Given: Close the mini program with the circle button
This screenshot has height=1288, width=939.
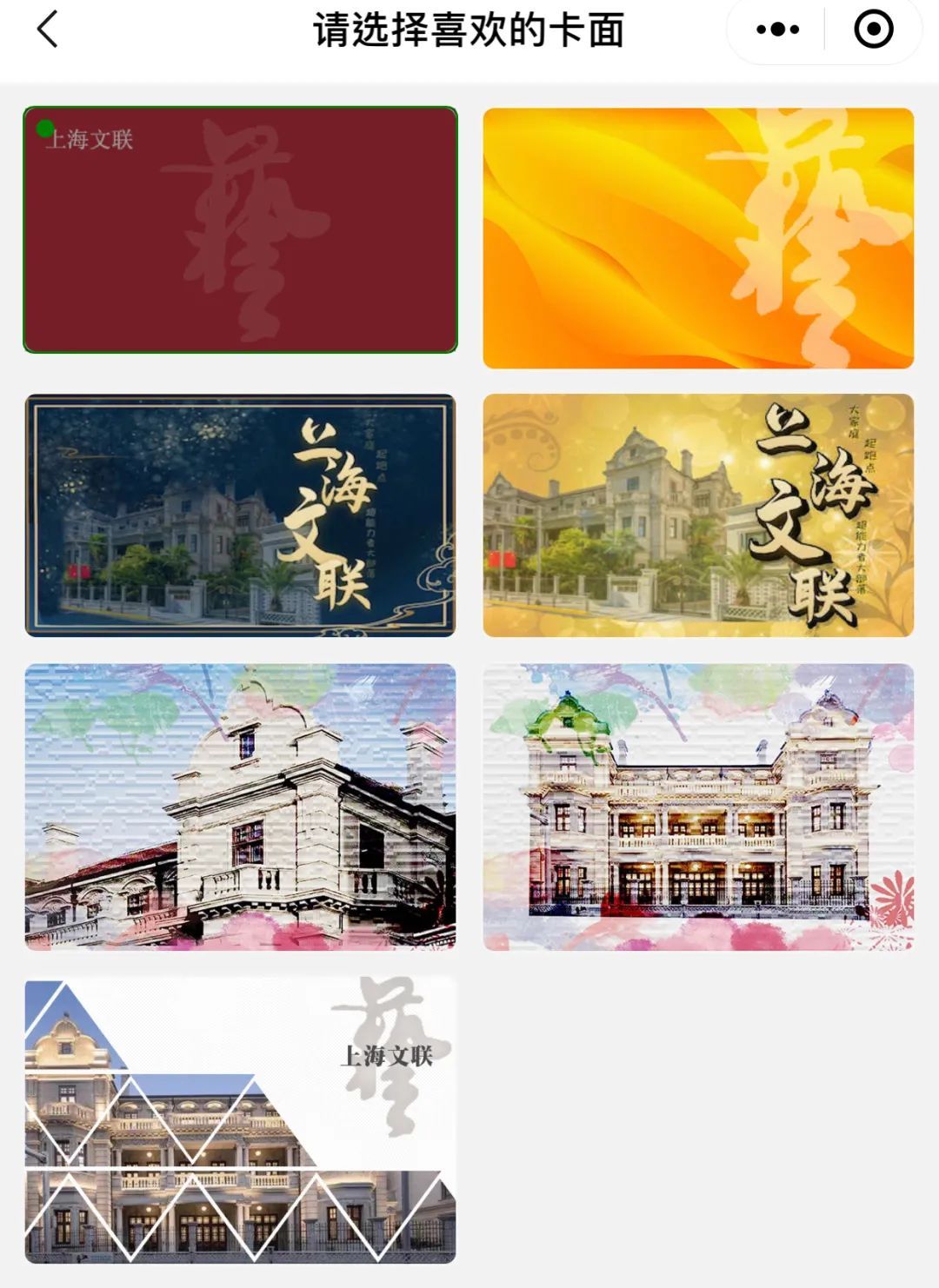Looking at the screenshot, I should [x=873, y=30].
